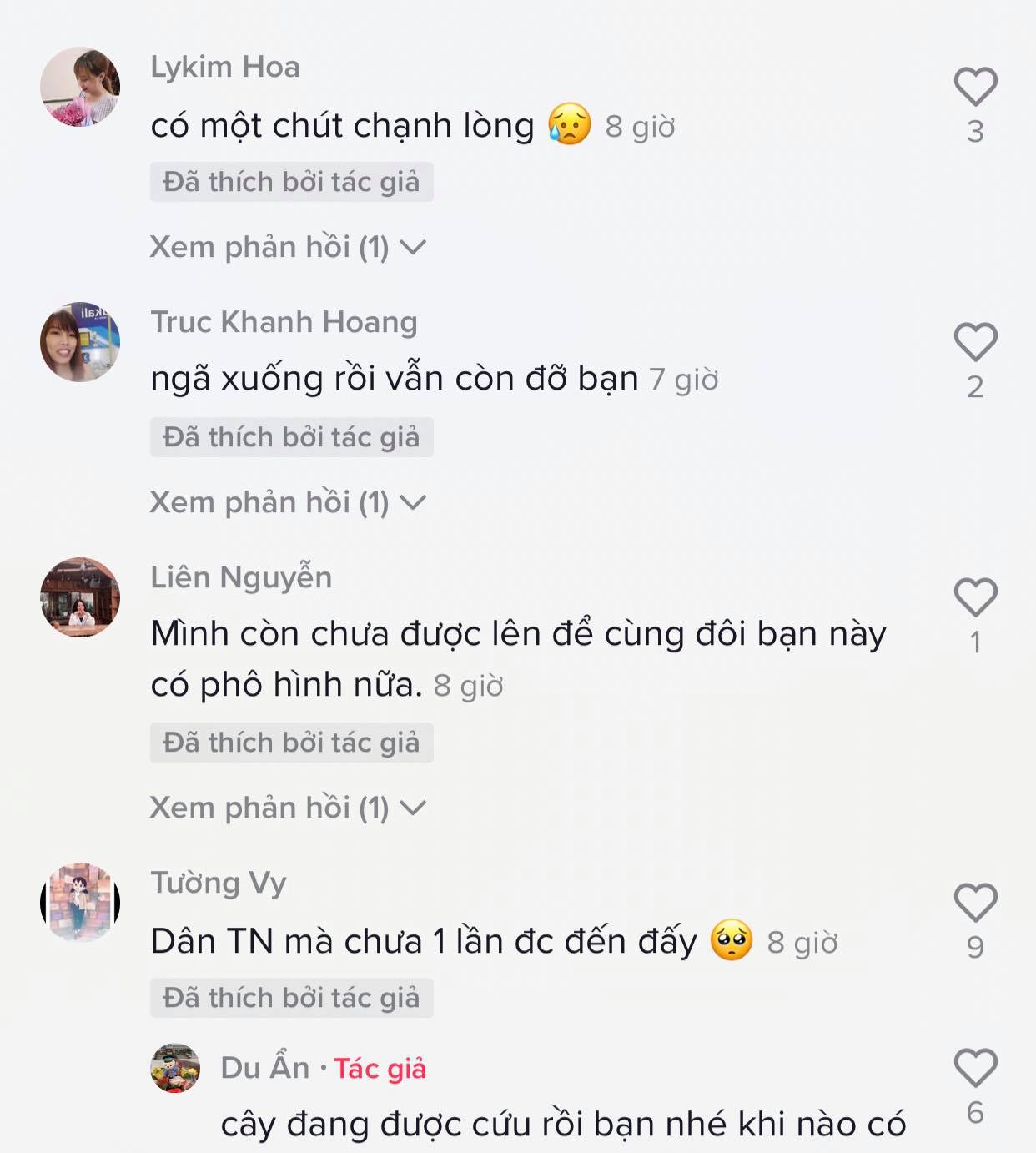Expand replies under Liên Nguyễn's comment
Screen dimensions: 1036x1153
coord(284,806)
